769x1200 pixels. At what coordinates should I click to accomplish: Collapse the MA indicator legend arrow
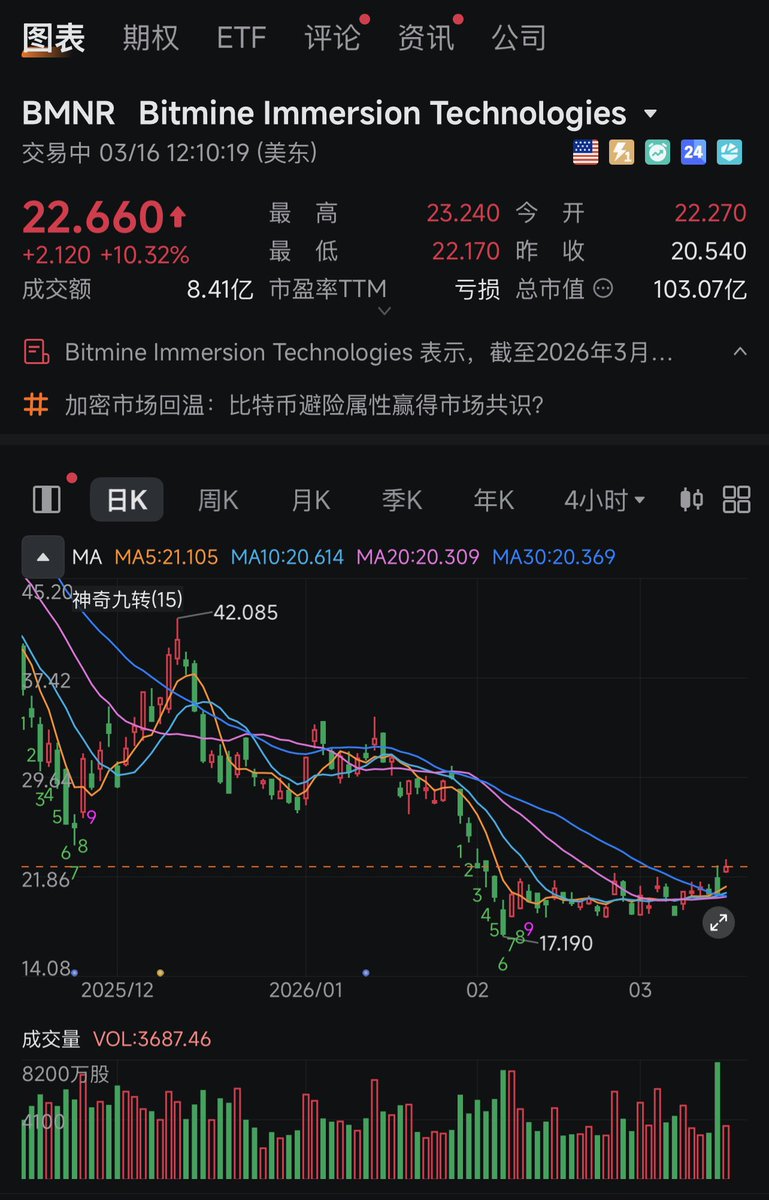tap(43, 557)
